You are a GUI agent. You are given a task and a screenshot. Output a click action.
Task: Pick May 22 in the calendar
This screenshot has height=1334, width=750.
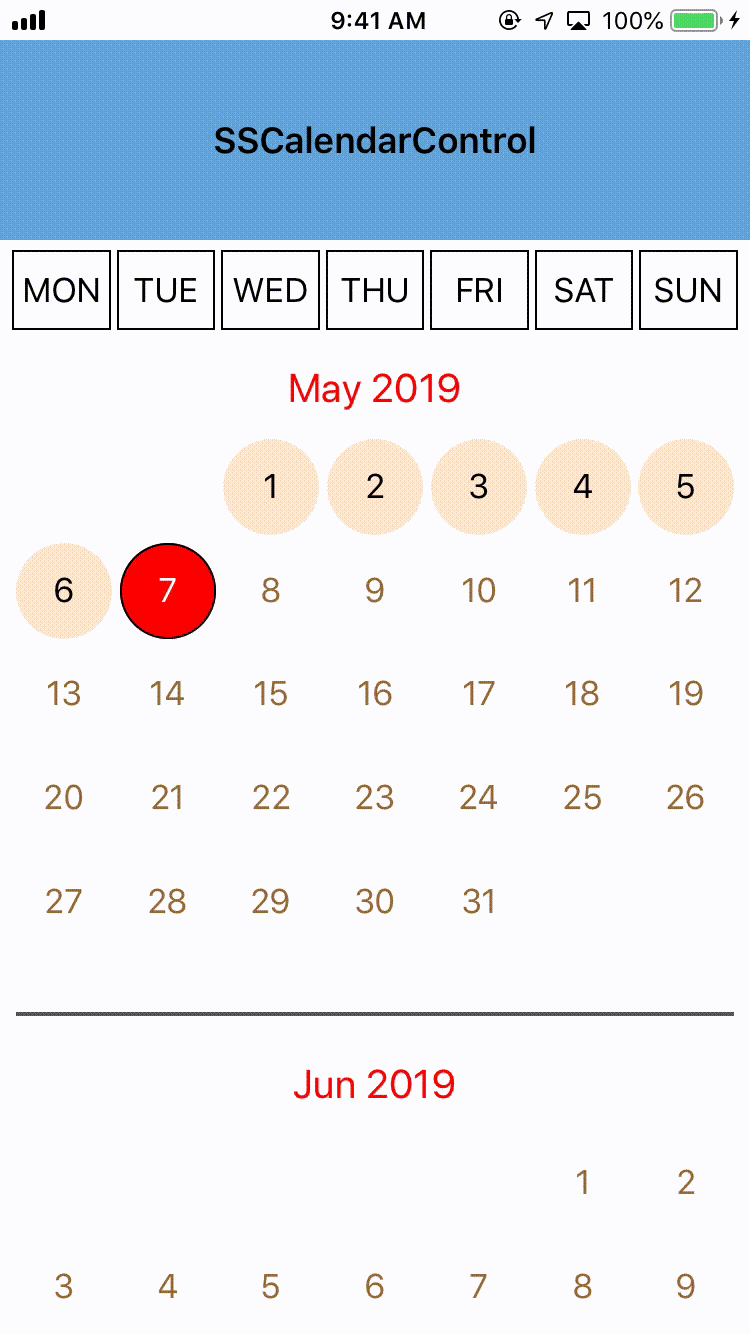[271, 798]
